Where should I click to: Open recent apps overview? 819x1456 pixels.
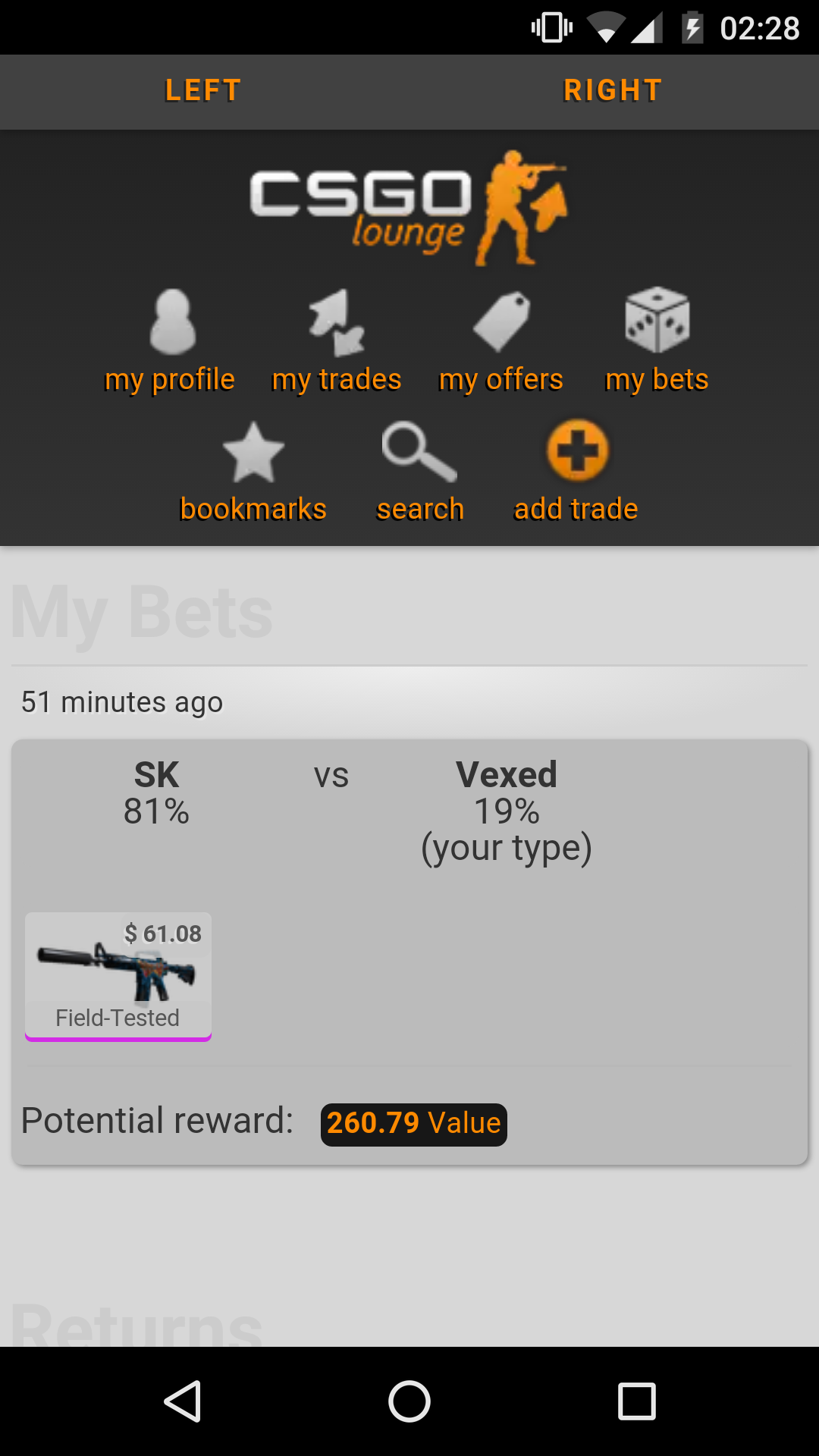coord(637,1401)
